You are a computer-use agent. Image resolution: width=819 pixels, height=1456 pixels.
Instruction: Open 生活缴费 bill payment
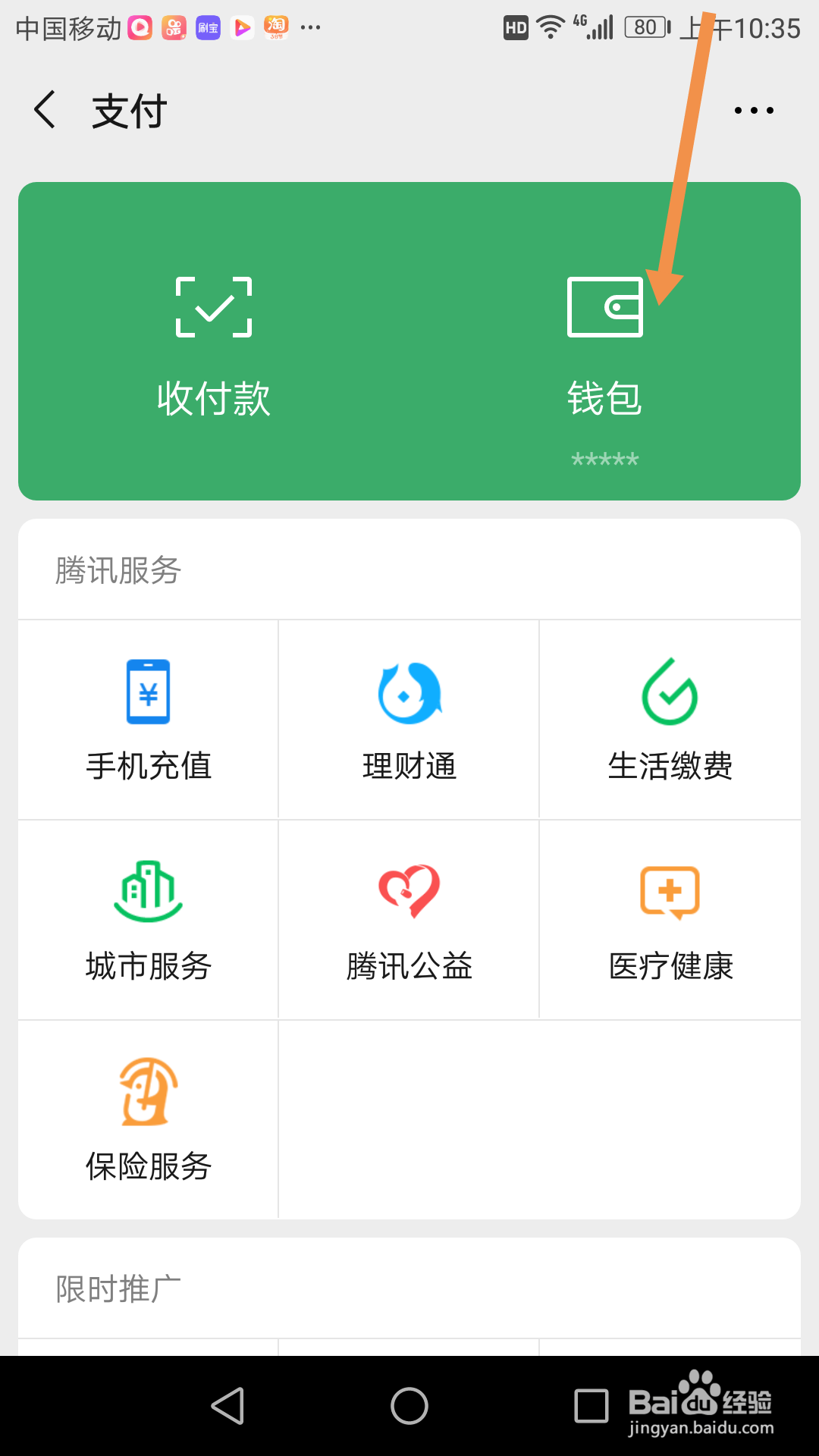(x=670, y=720)
